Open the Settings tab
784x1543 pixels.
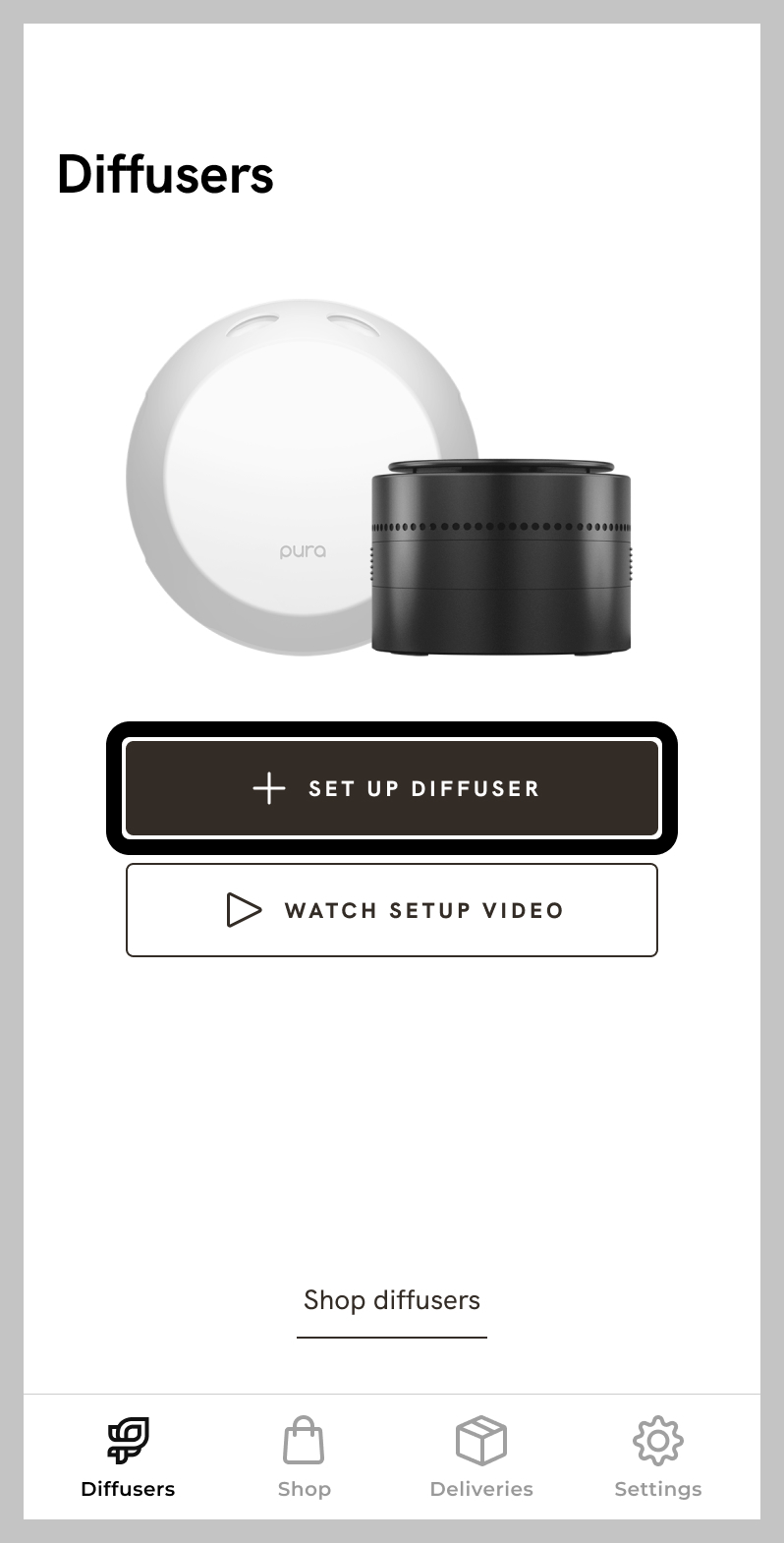(657, 1457)
